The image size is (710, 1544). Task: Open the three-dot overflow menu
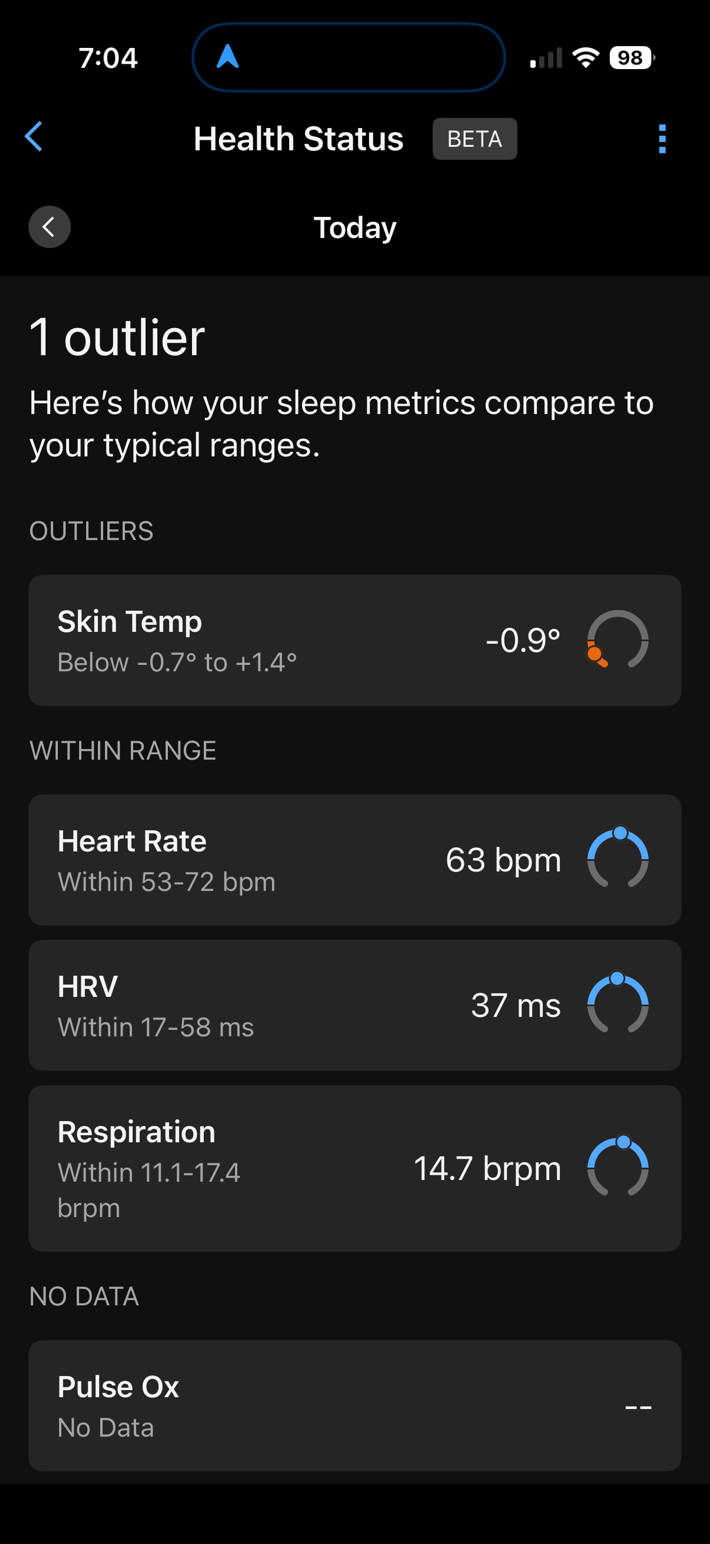[661, 139]
